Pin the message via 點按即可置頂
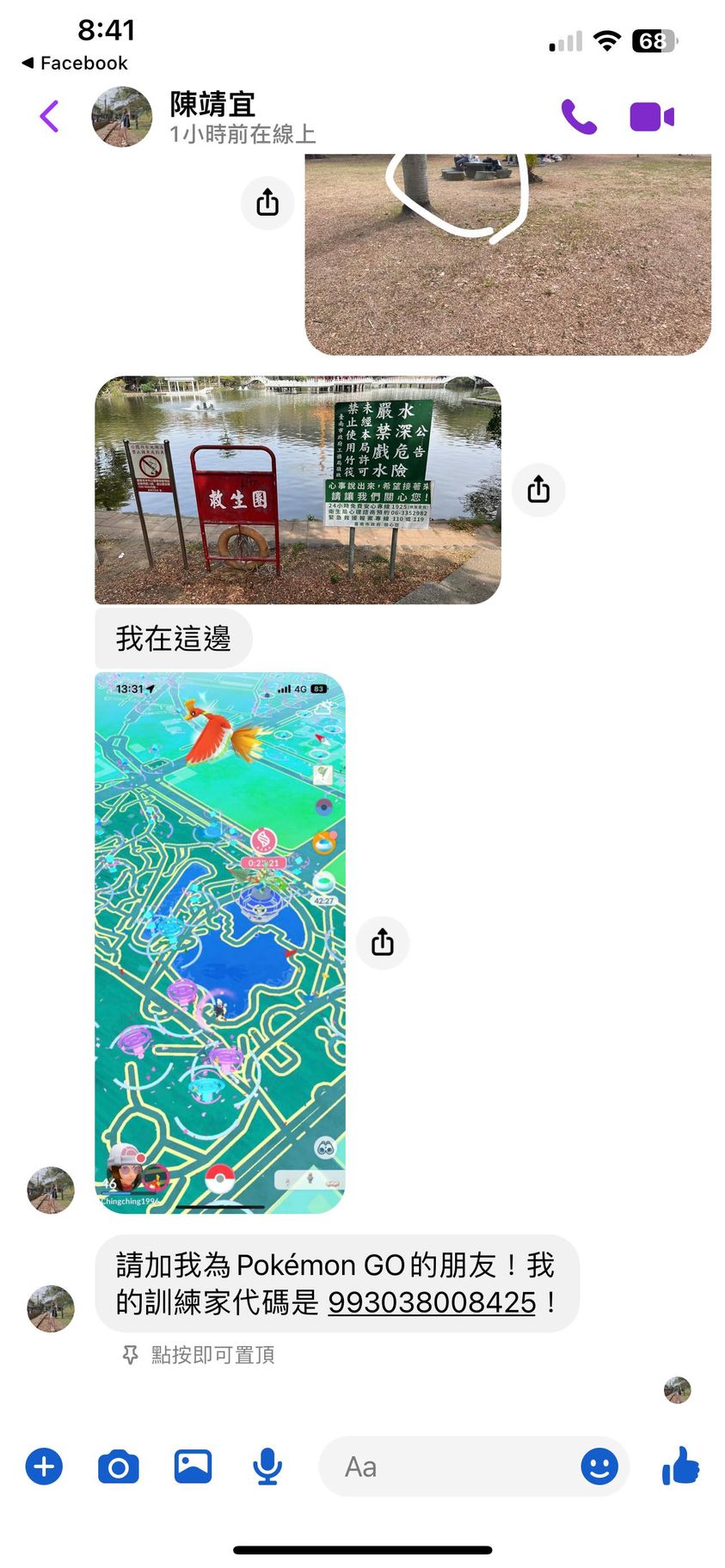 (x=212, y=1355)
